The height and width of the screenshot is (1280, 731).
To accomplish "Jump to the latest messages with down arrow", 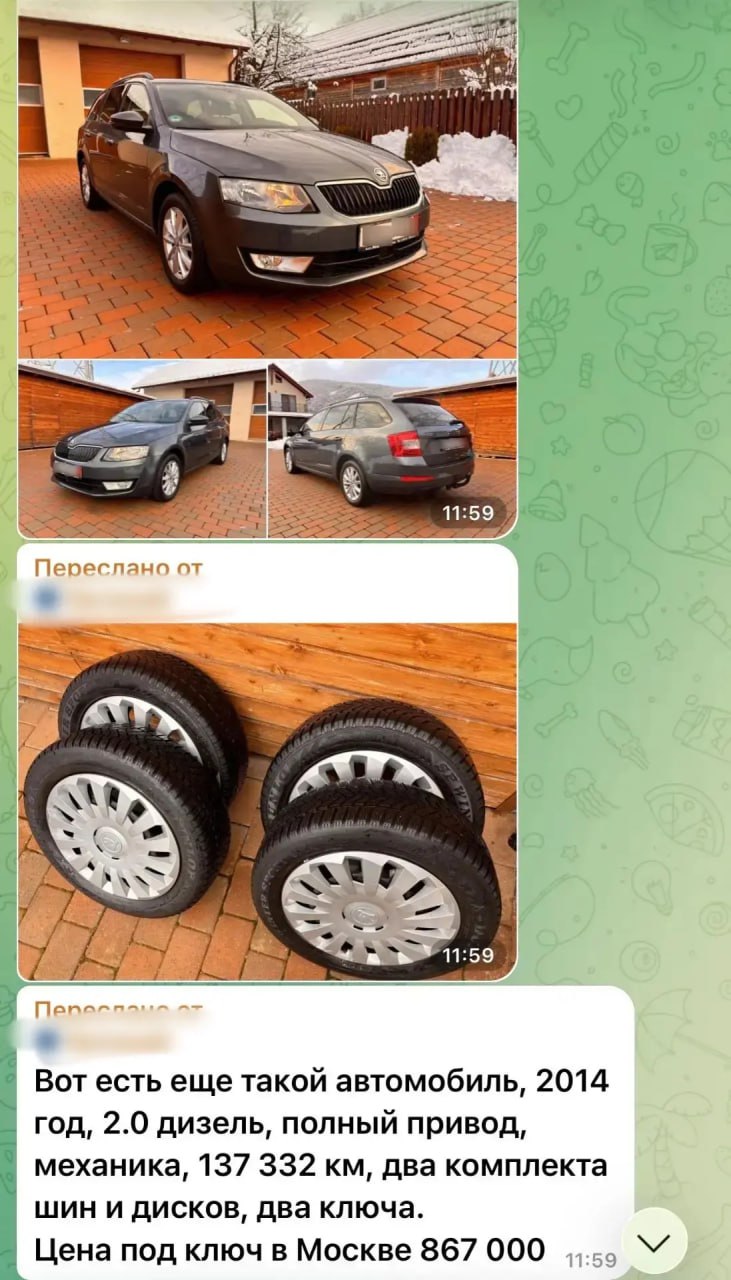I will click(x=654, y=1241).
